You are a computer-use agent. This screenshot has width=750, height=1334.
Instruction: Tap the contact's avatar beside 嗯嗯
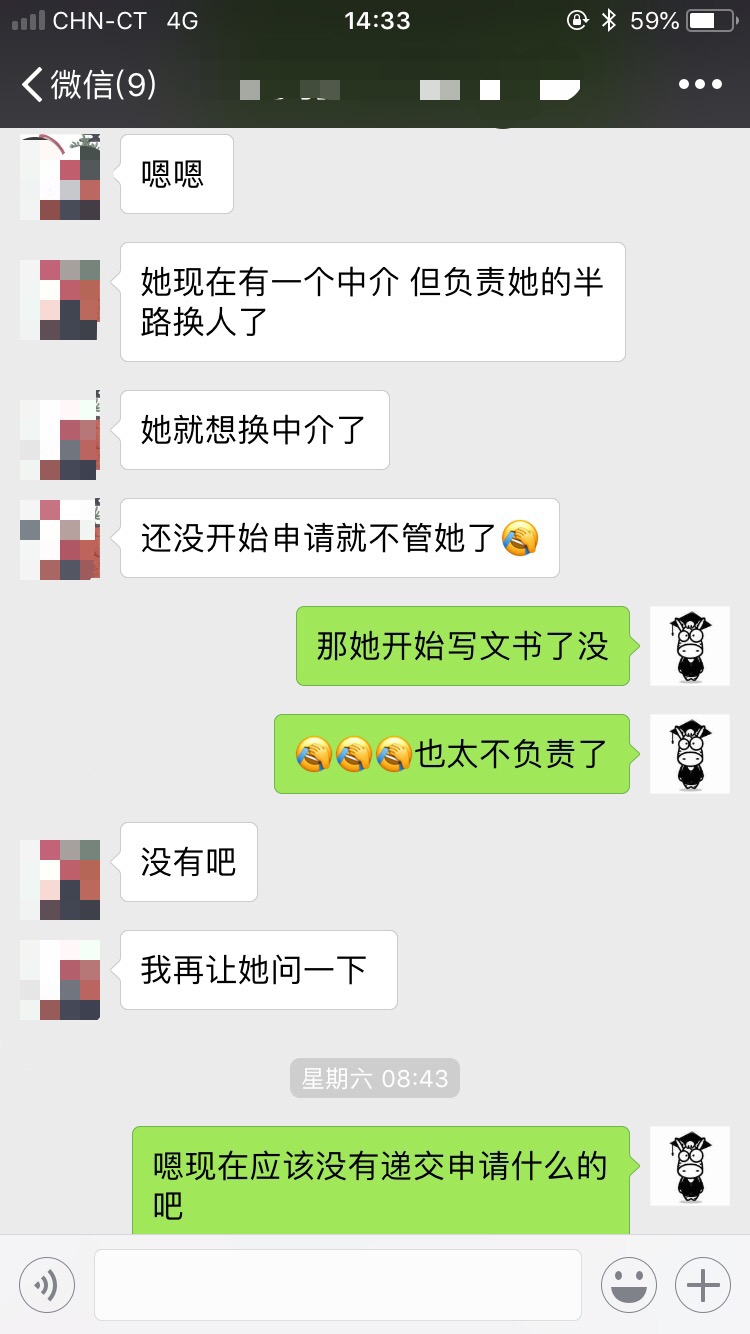click(x=60, y=176)
